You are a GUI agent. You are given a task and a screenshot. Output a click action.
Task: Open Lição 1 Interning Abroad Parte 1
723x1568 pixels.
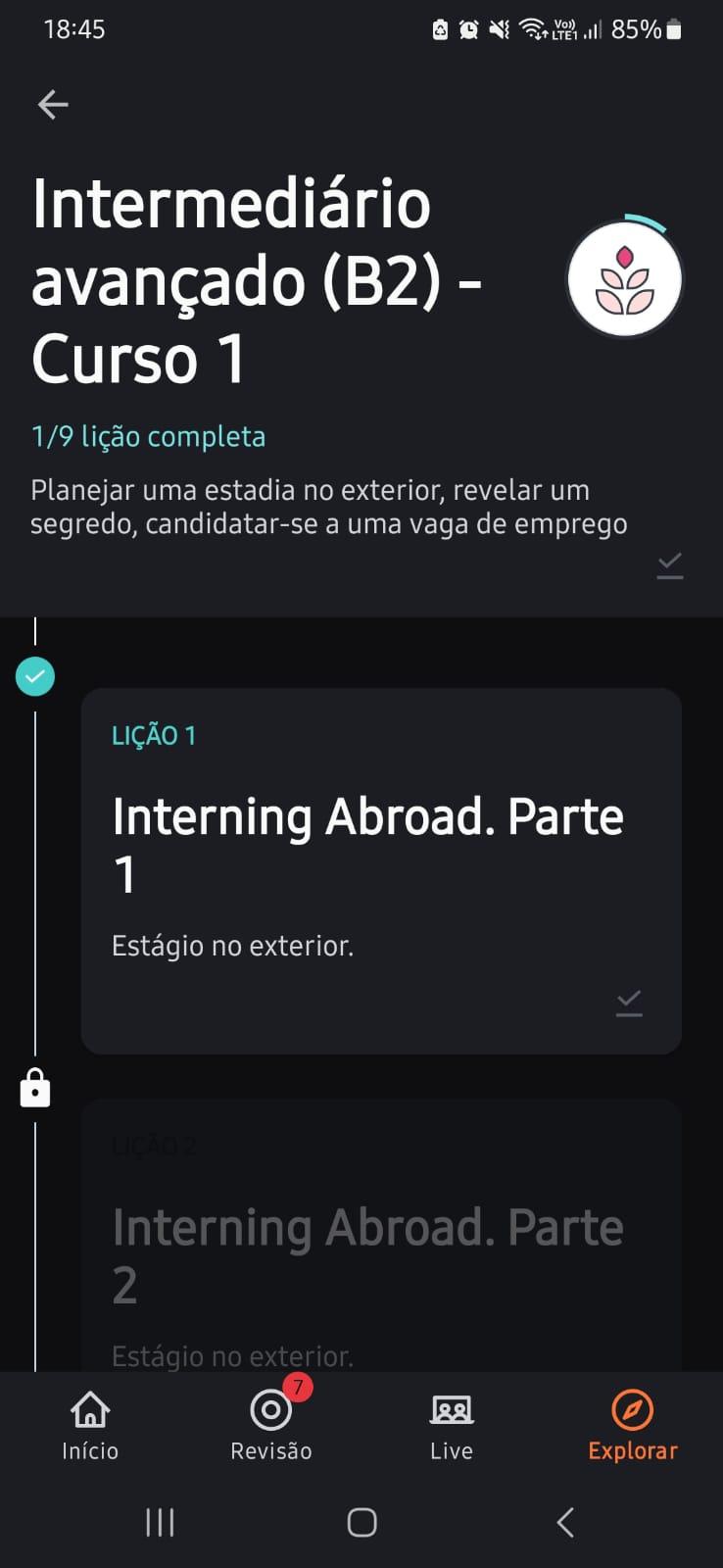pyautogui.click(x=381, y=871)
